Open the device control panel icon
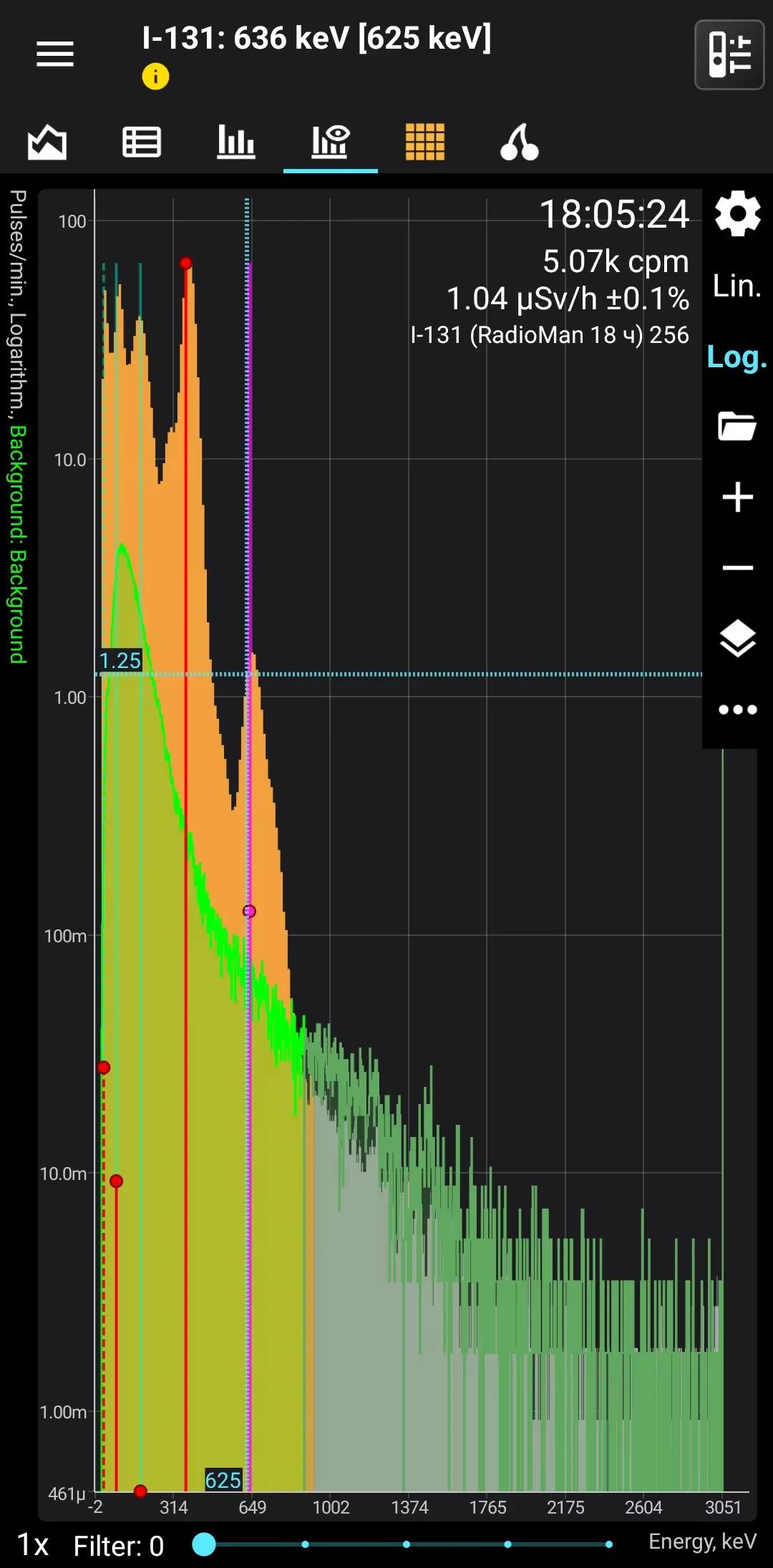The height and width of the screenshot is (1568, 773). click(729, 54)
